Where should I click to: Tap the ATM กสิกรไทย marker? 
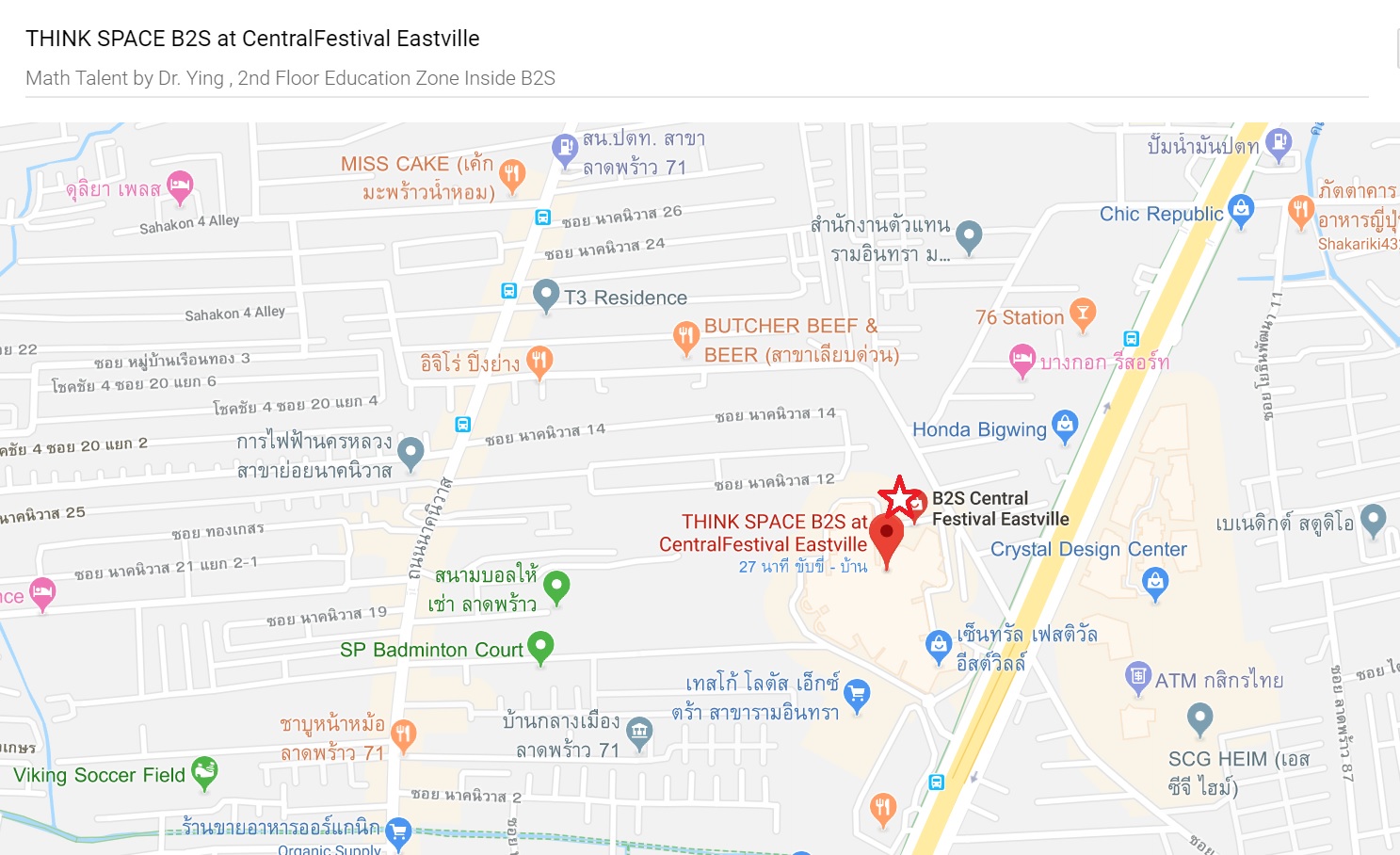[x=1137, y=676]
